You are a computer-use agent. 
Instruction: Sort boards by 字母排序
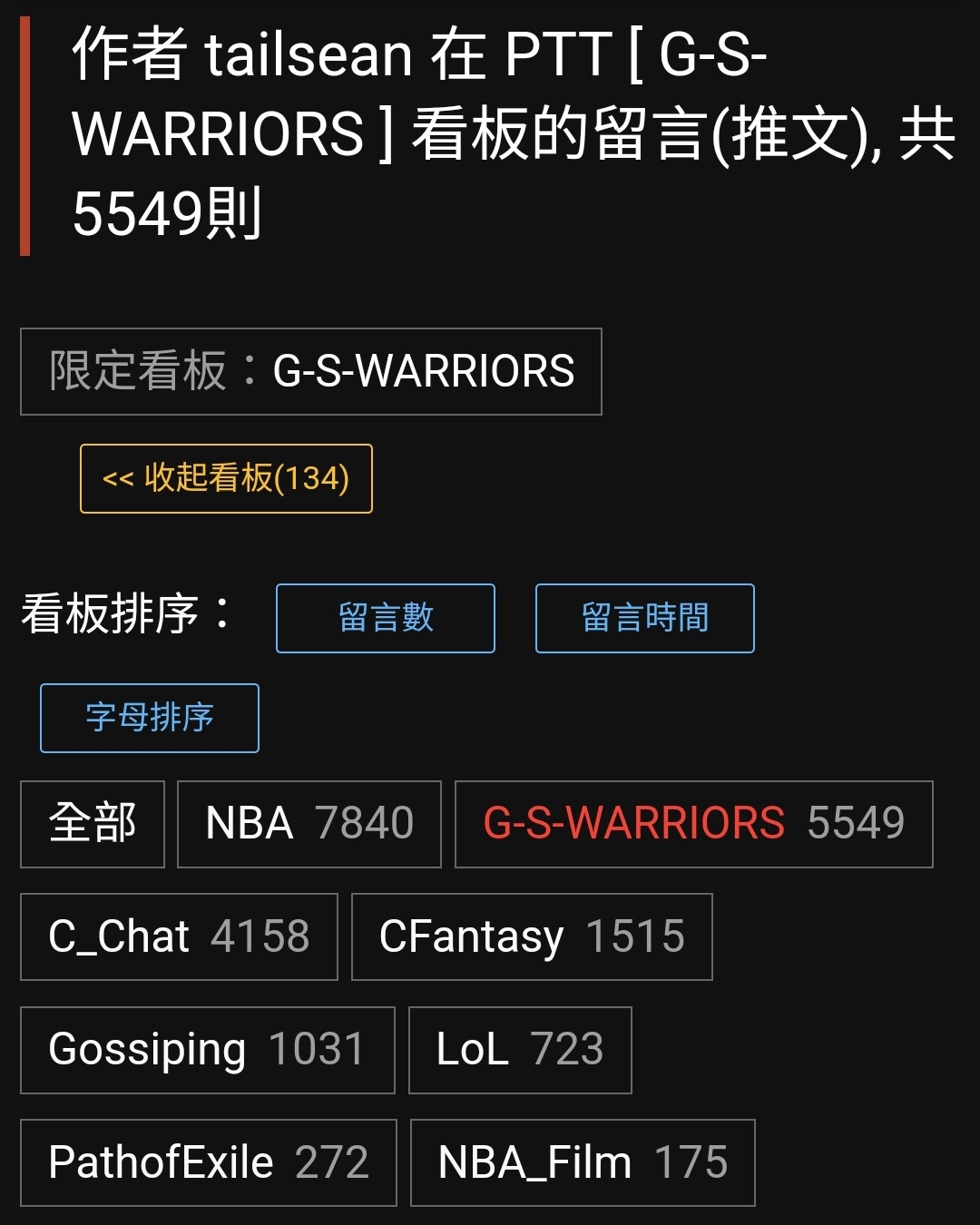coord(150,718)
